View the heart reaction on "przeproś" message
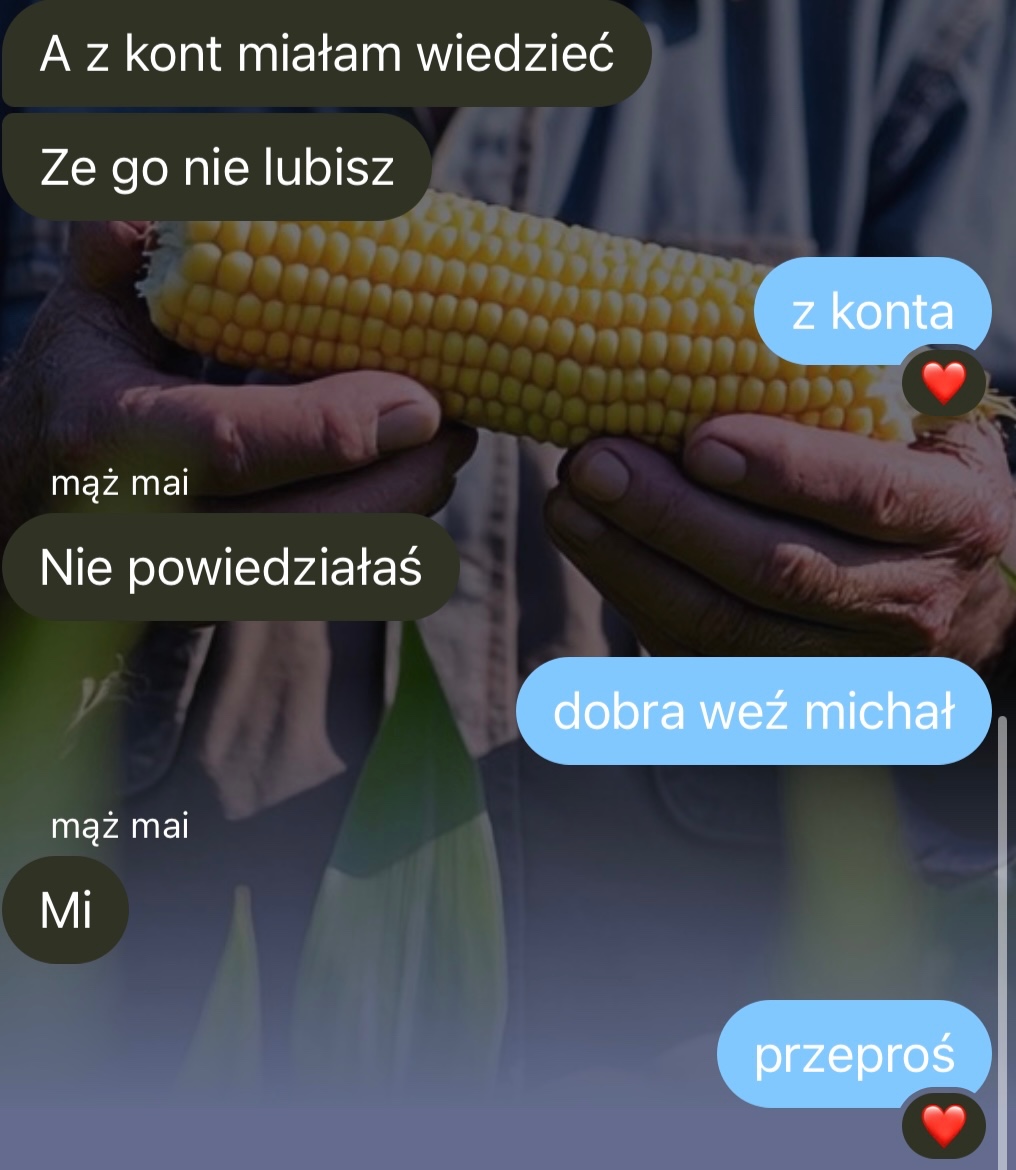Image resolution: width=1016 pixels, height=1170 pixels. pyautogui.click(x=943, y=1125)
